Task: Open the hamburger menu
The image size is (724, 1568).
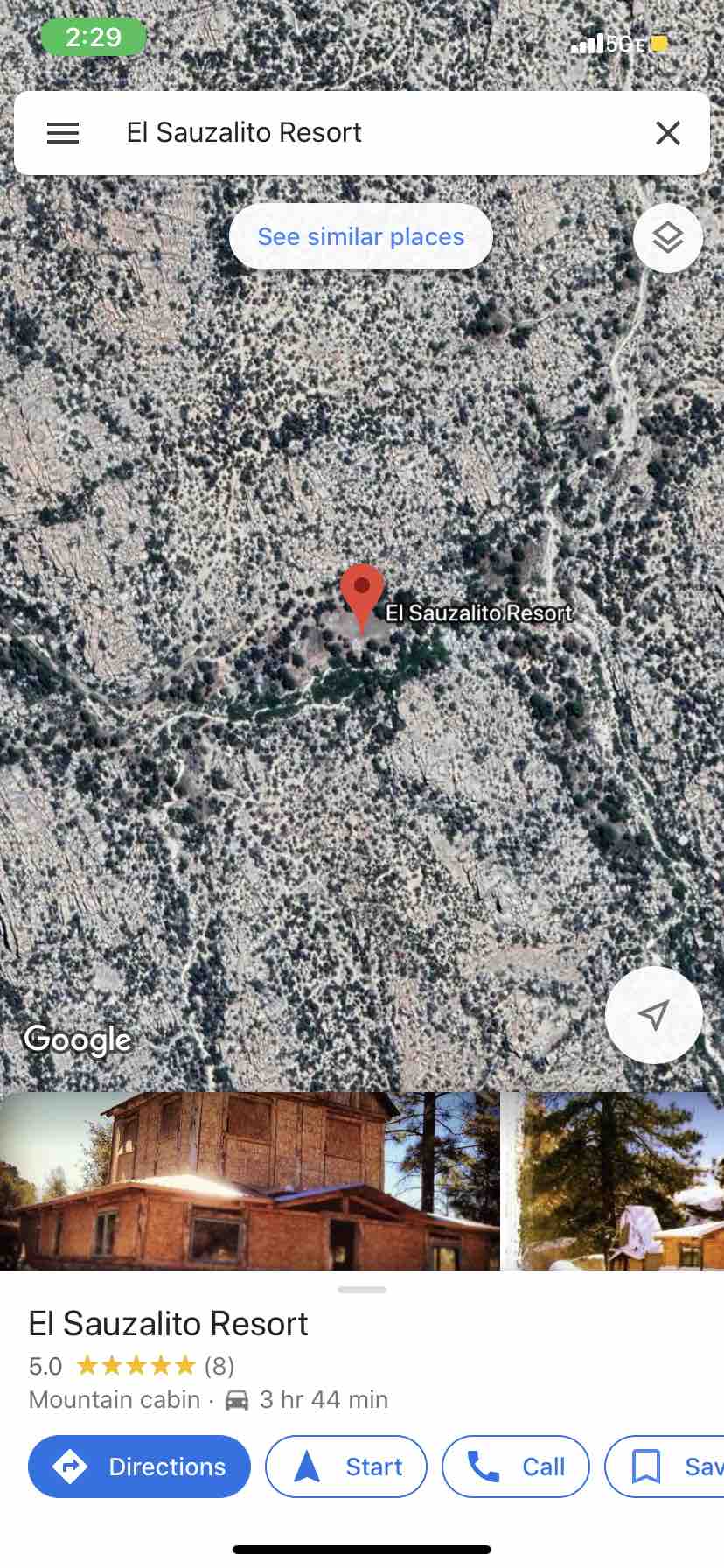Action: tap(63, 133)
